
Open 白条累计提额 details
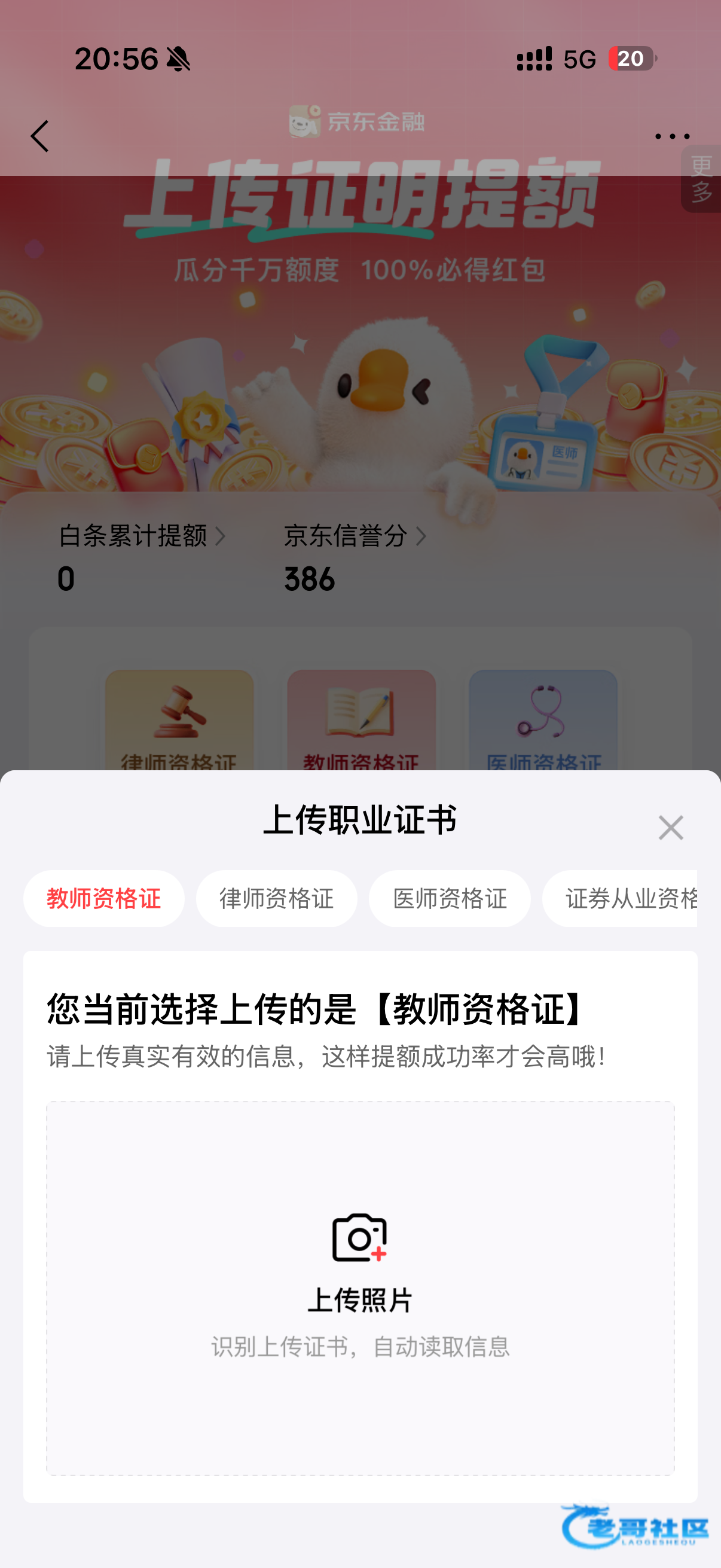[x=141, y=536]
